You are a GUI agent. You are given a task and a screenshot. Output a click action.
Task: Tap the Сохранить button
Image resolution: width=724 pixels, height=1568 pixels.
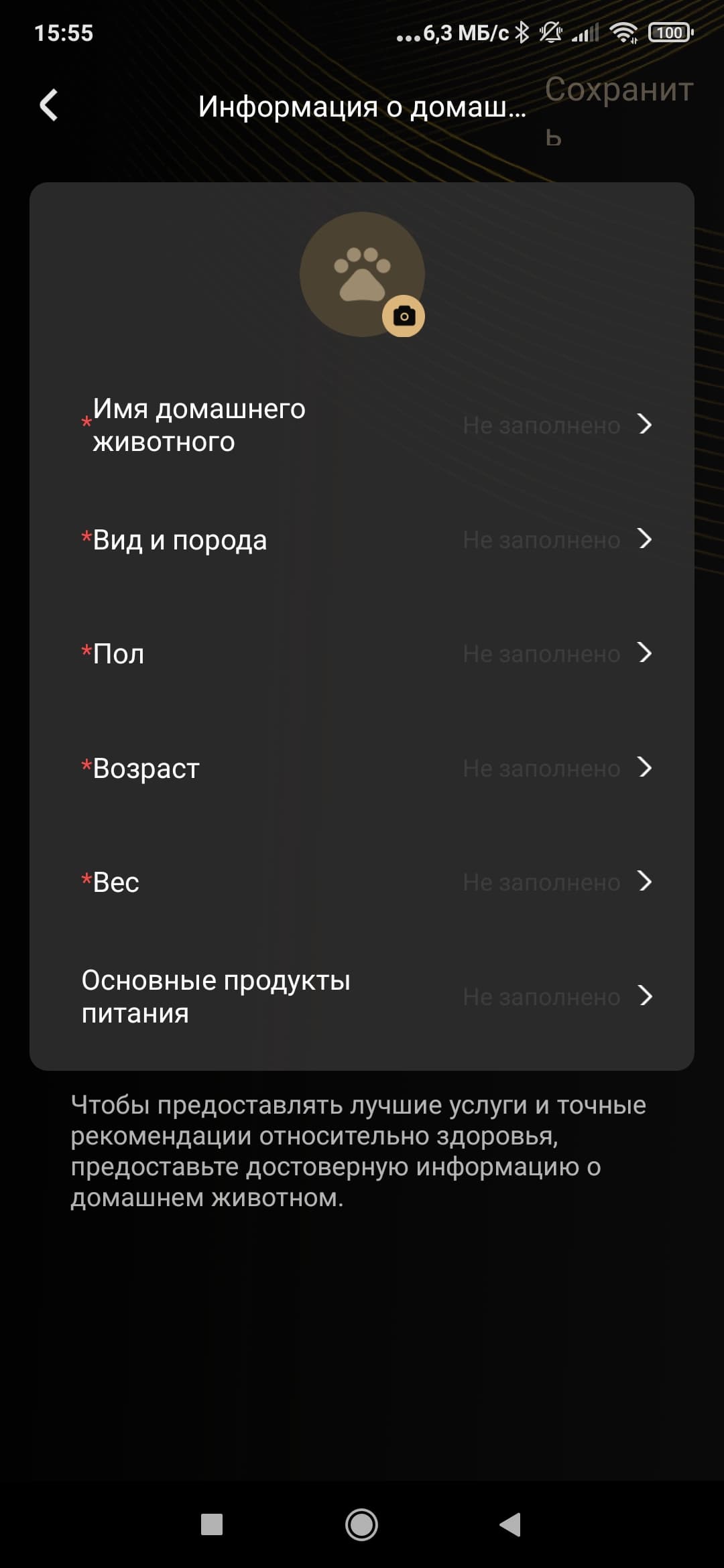coord(618,107)
